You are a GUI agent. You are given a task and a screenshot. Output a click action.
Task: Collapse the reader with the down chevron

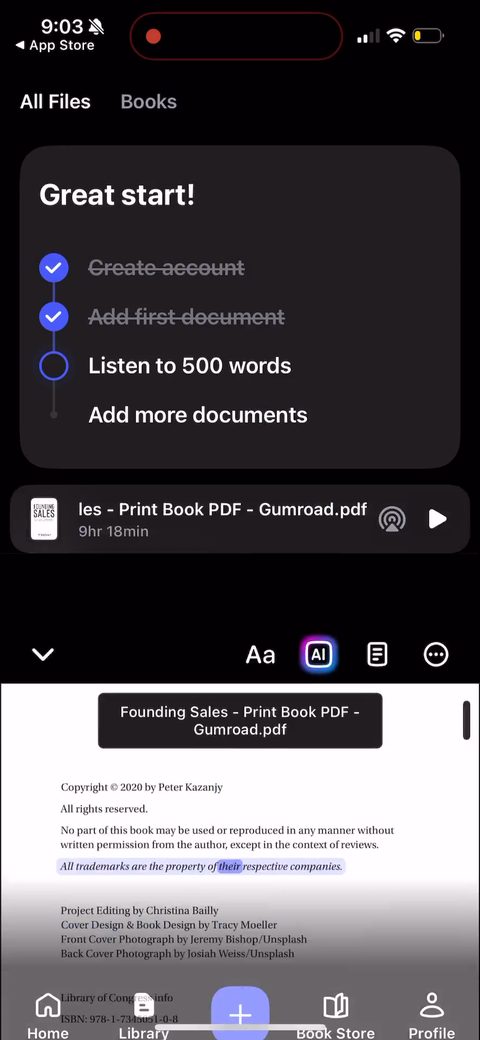point(43,655)
